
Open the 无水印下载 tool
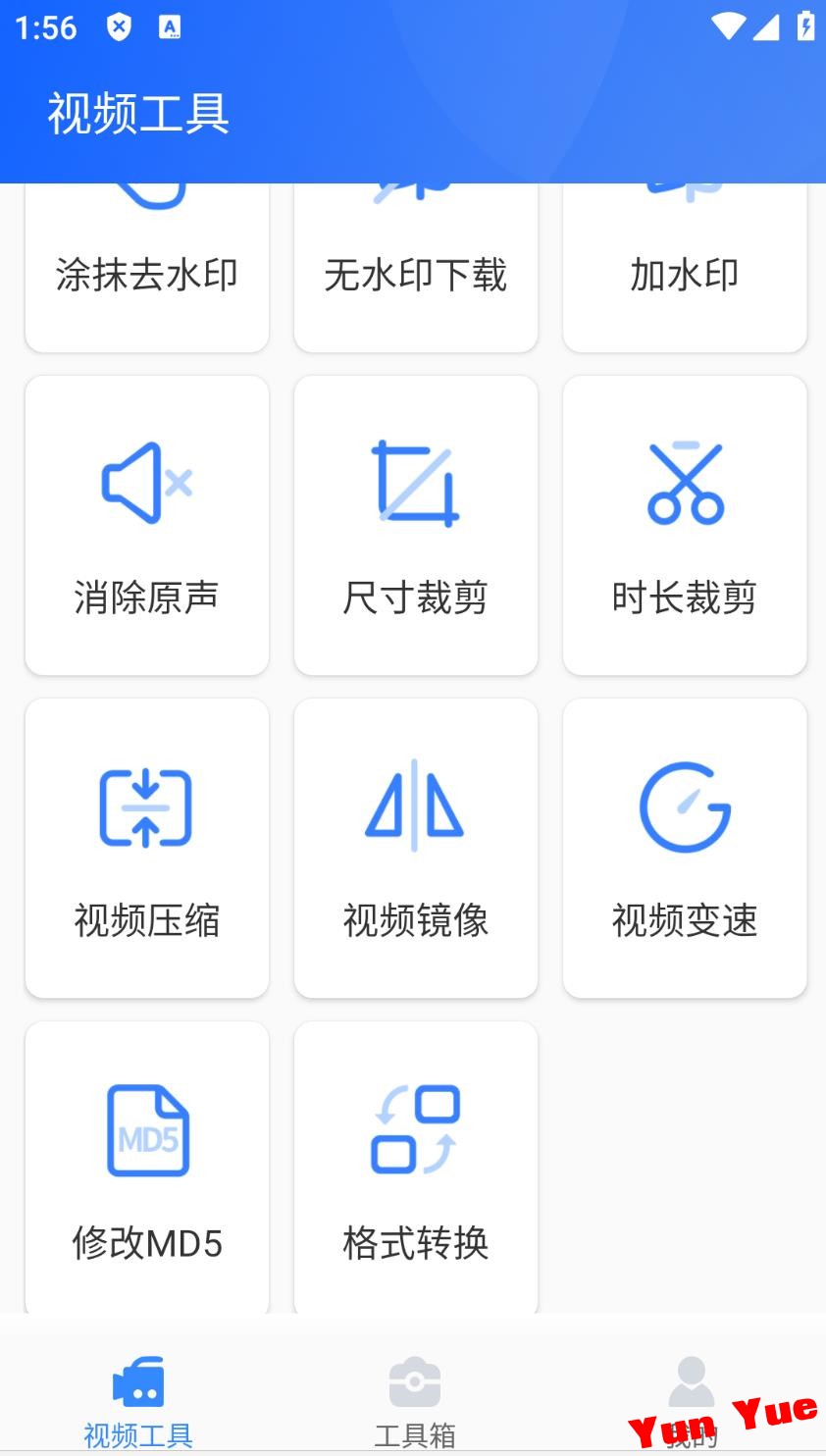[x=416, y=268]
